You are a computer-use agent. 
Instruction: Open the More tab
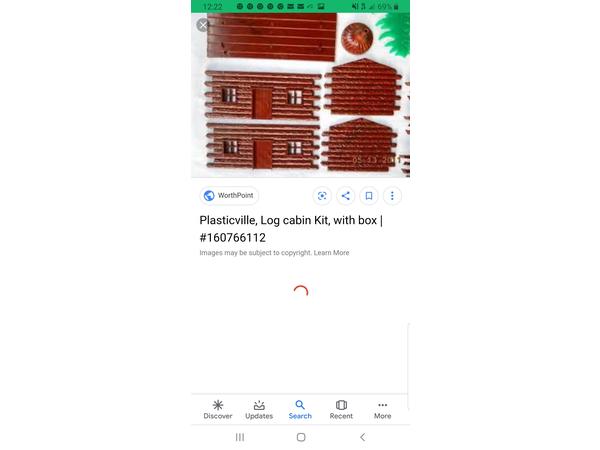[x=382, y=409]
